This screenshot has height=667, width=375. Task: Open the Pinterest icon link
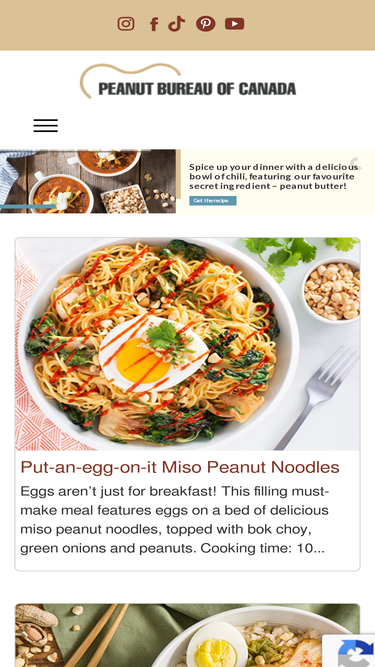coord(206,24)
